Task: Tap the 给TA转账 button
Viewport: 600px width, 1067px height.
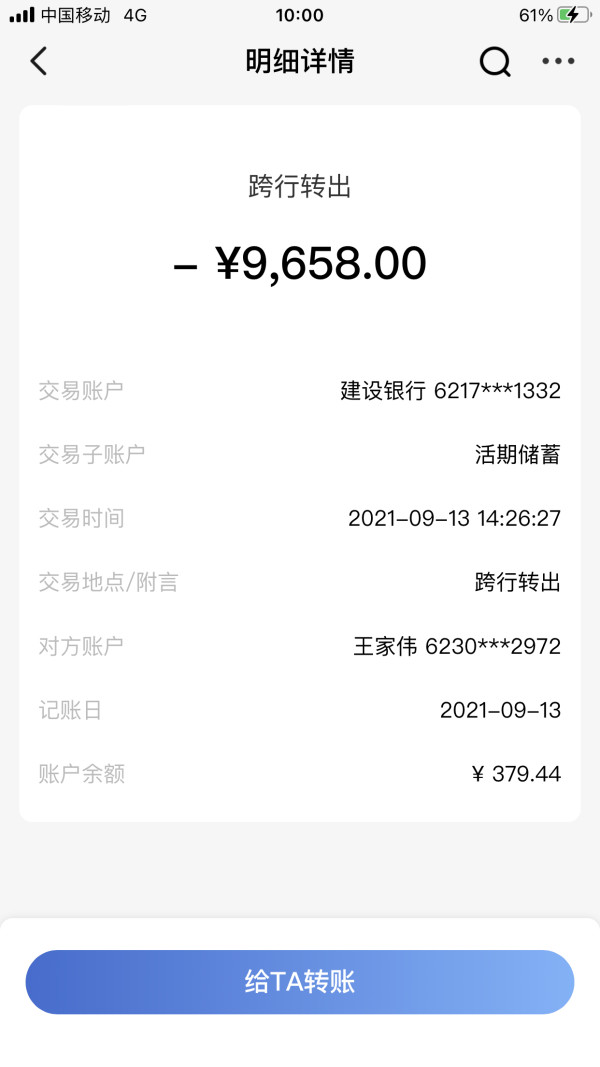Action: click(300, 982)
